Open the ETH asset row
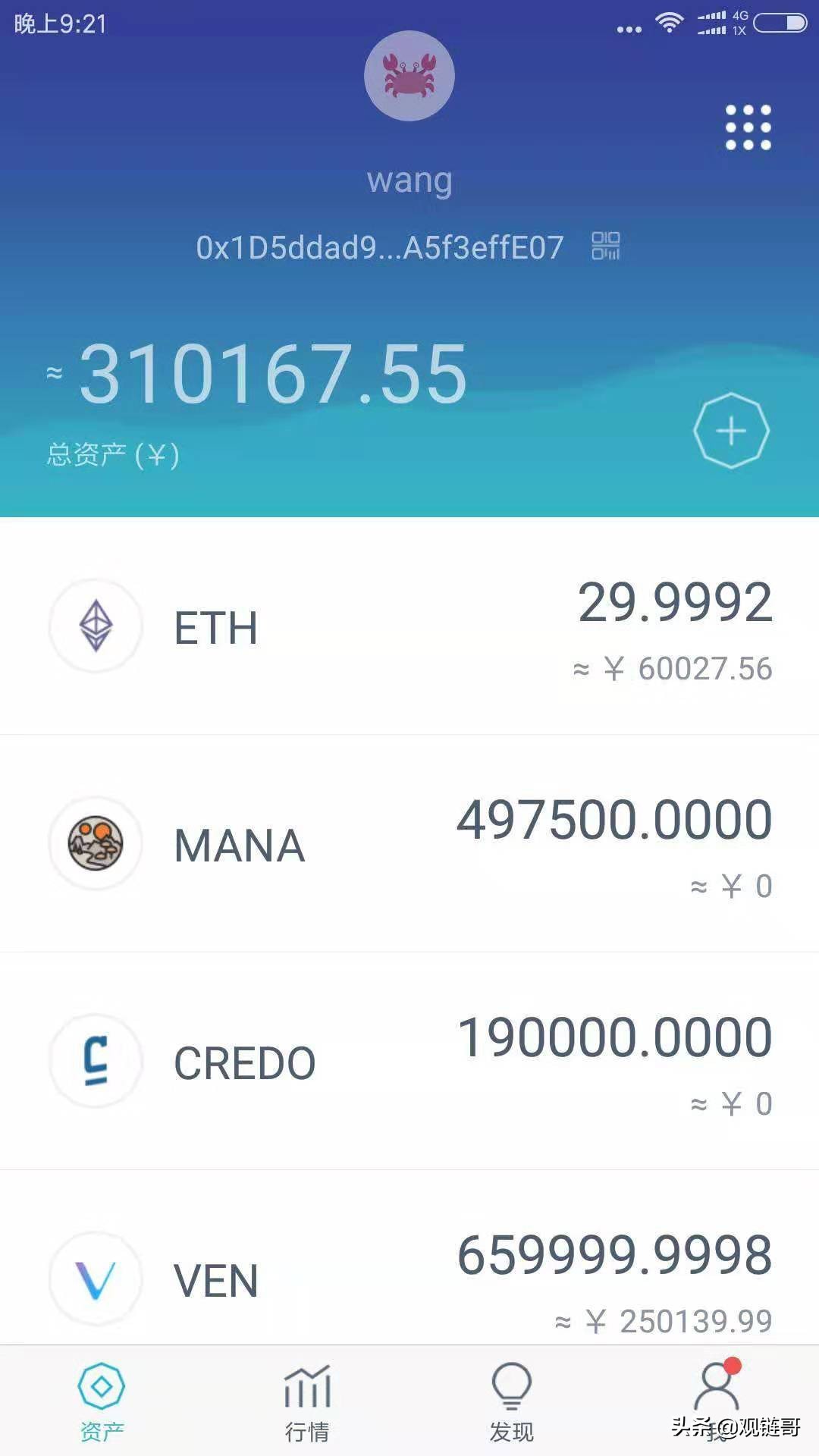Image resolution: width=819 pixels, height=1456 pixels. tap(409, 626)
